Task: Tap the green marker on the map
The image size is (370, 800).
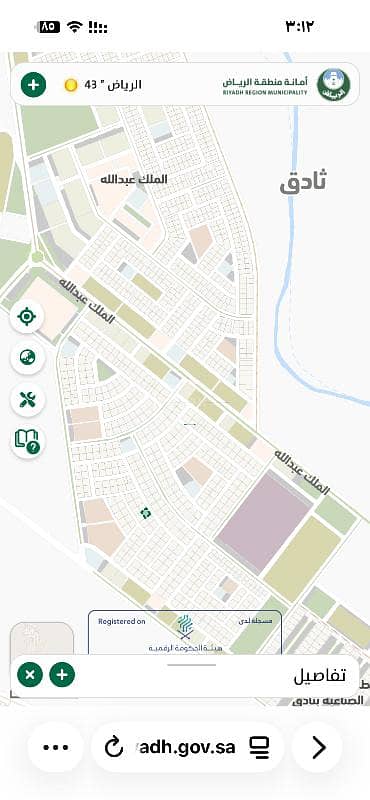Action: pyautogui.click(x=146, y=513)
